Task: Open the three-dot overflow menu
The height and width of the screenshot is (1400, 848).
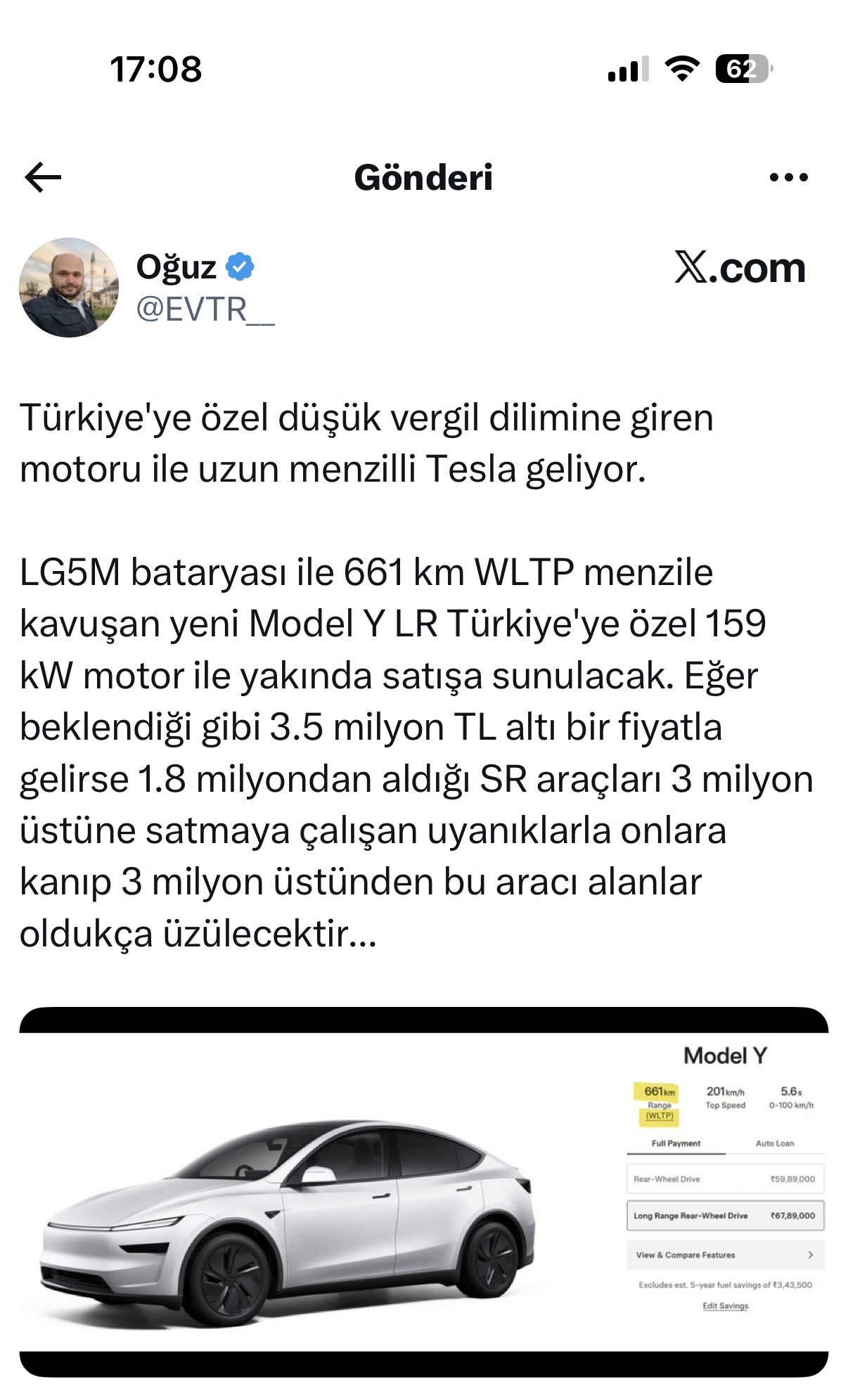Action: [788, 177]
